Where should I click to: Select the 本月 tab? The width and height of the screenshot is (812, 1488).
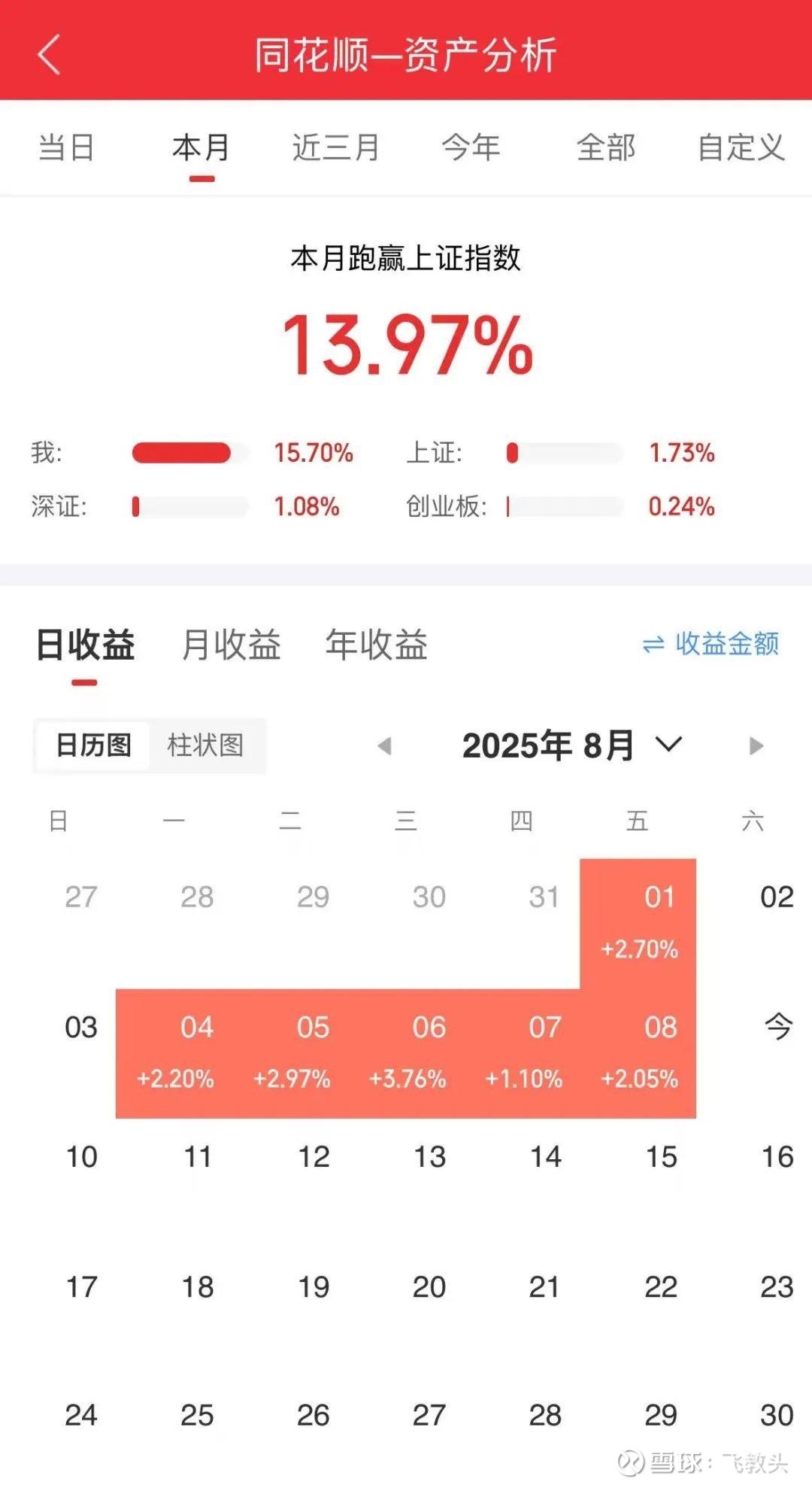(x=201, y=147)
